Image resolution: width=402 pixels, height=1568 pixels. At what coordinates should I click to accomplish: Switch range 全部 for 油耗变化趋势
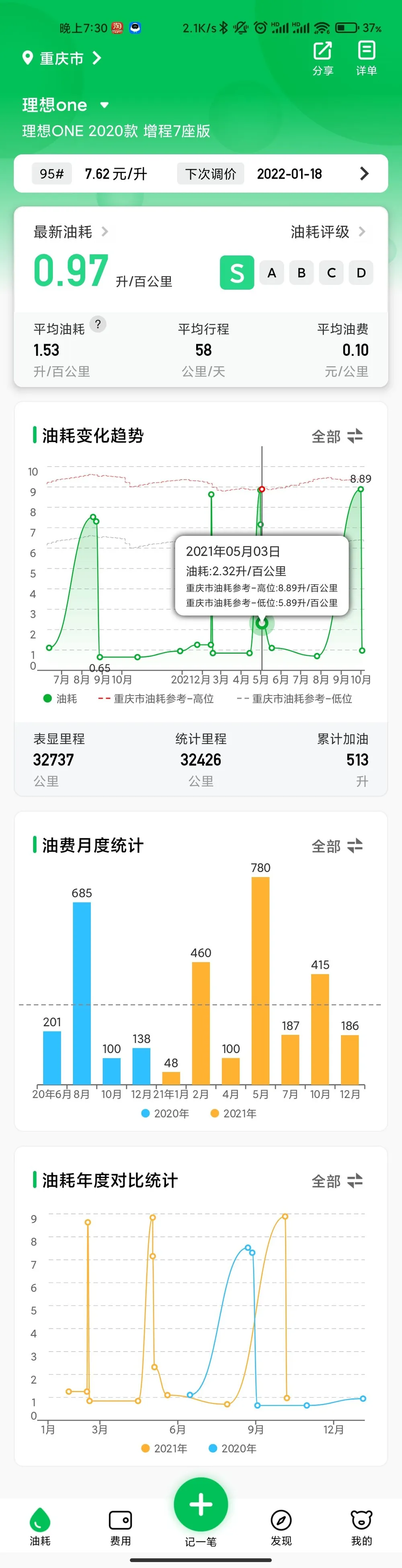click(x=337, y=436)
